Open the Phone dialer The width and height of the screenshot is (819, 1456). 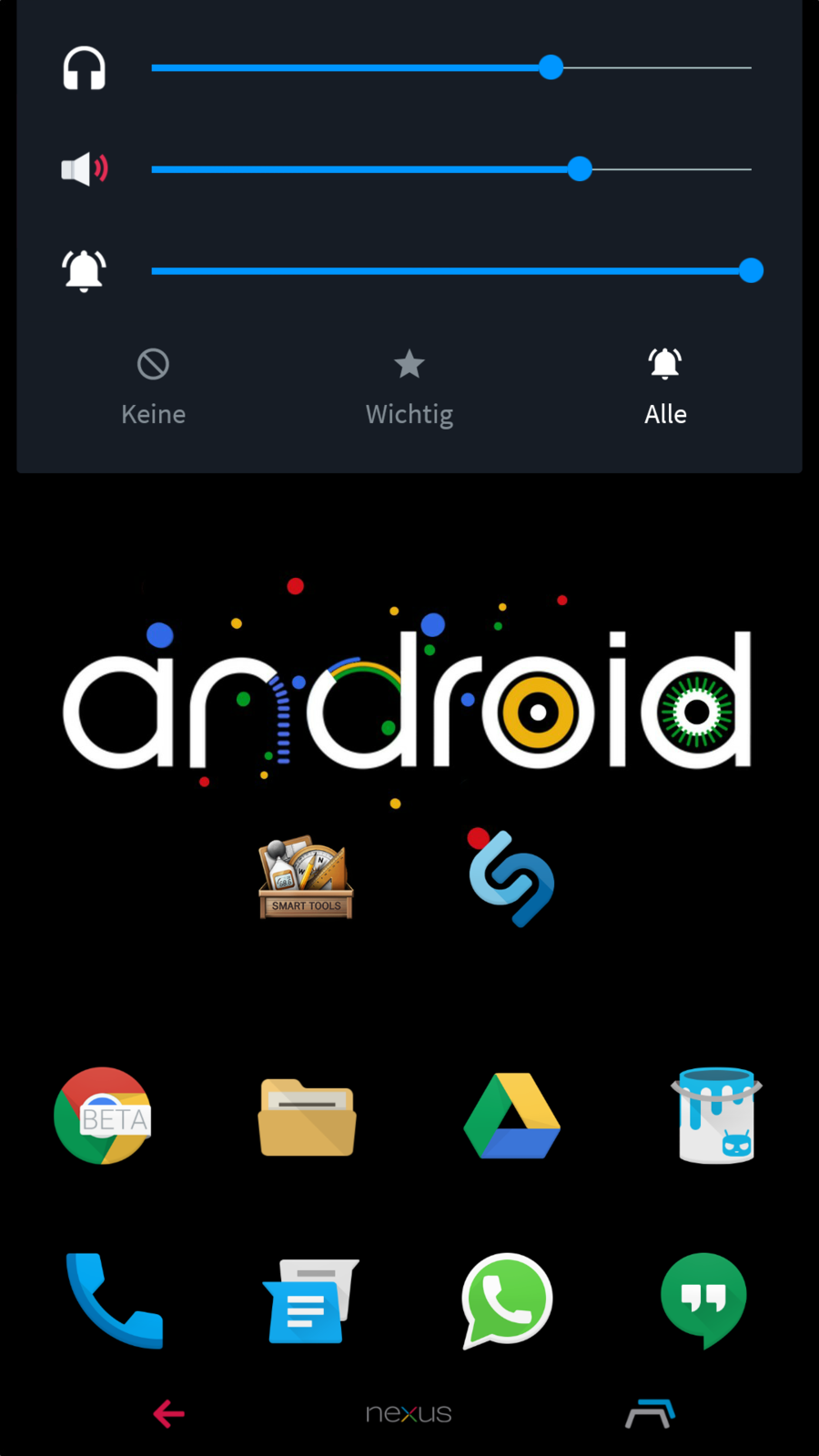coord(114,1299)
